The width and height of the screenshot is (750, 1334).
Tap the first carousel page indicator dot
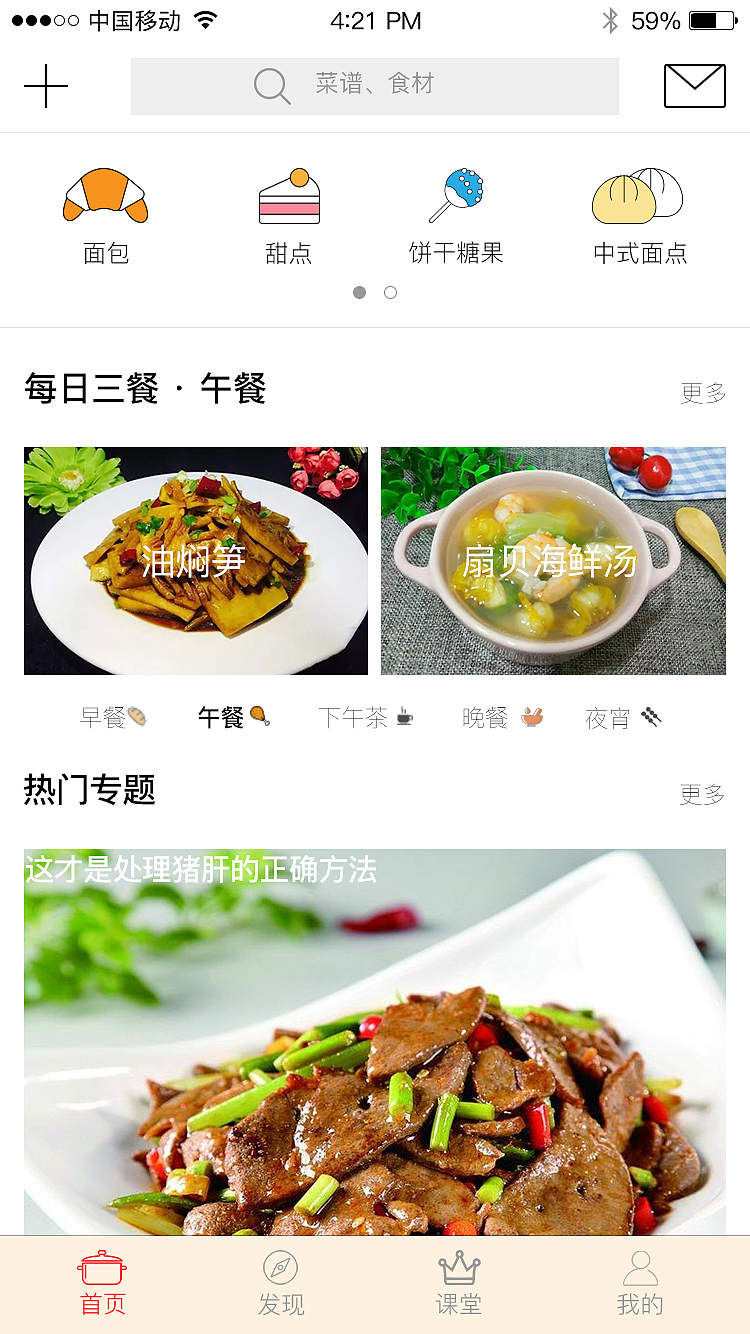tap(359, 293)
